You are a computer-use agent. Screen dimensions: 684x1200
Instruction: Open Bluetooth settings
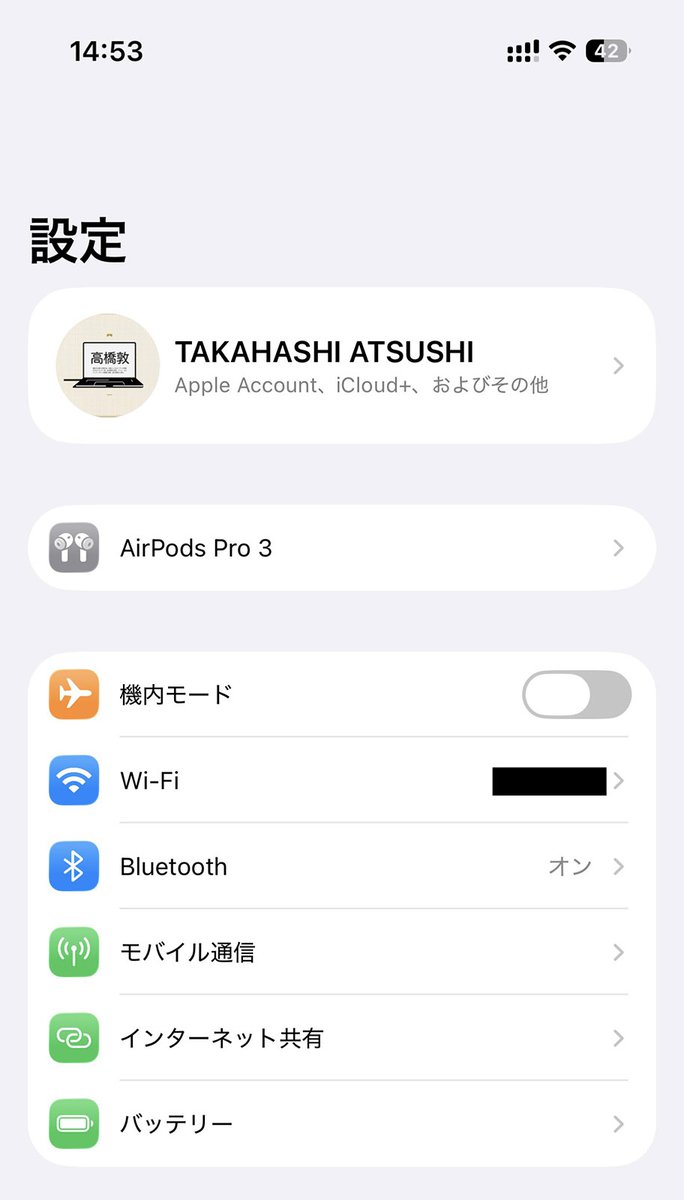[x=340, y=867]
